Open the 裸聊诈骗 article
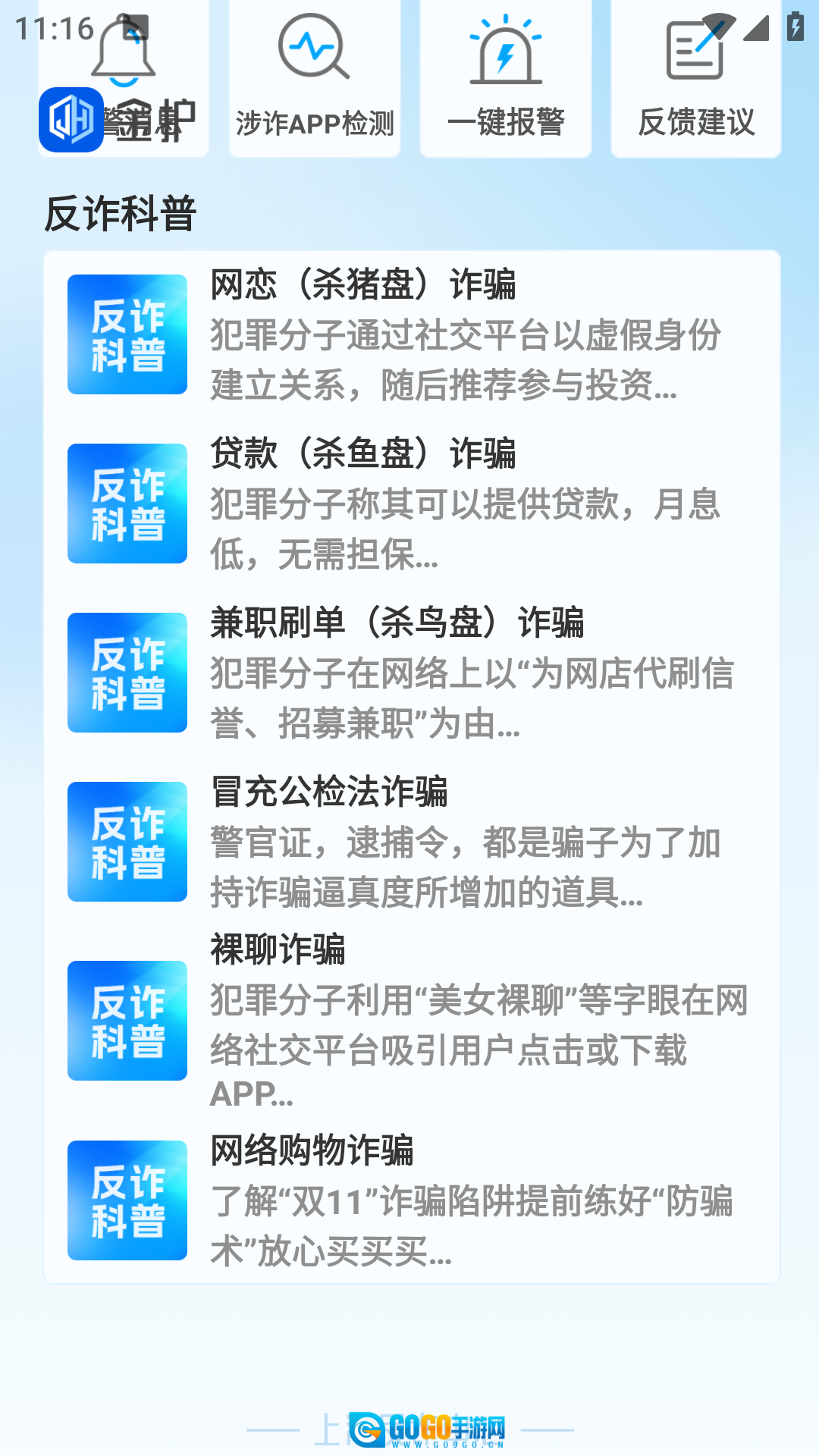Viewport: 819px width, 1456px height. tap(412, 1021)
